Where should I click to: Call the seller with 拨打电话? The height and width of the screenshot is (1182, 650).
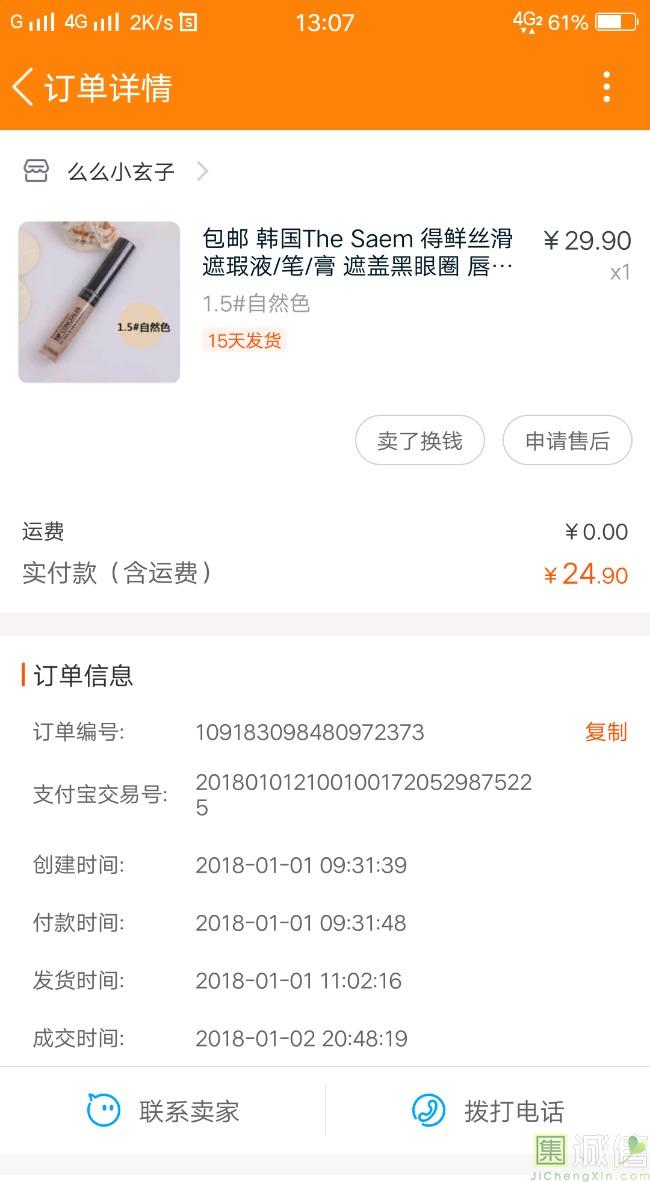point(488,1111)
